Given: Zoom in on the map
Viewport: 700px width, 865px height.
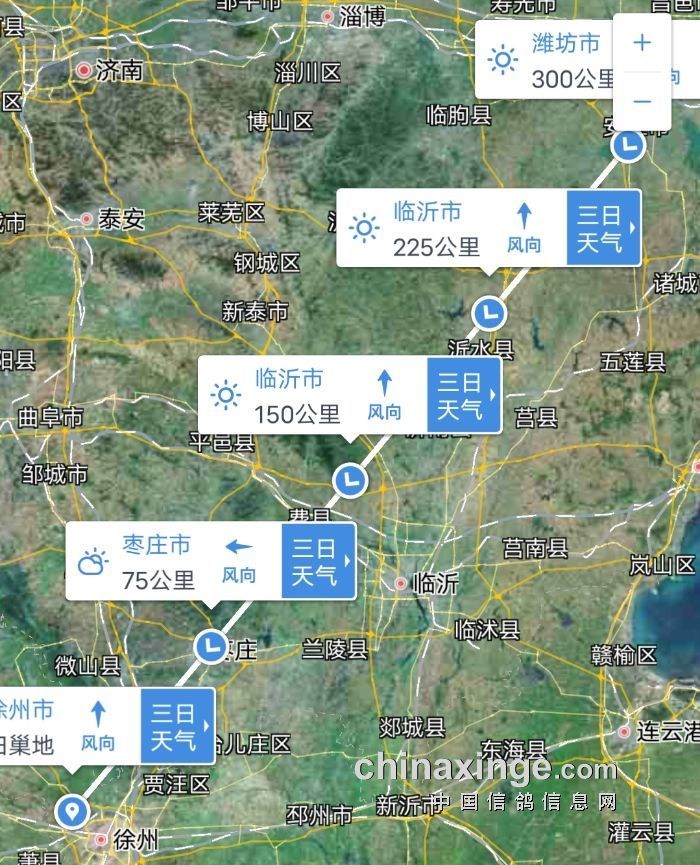Looking at the screenshot, I should tap(642, 43).
